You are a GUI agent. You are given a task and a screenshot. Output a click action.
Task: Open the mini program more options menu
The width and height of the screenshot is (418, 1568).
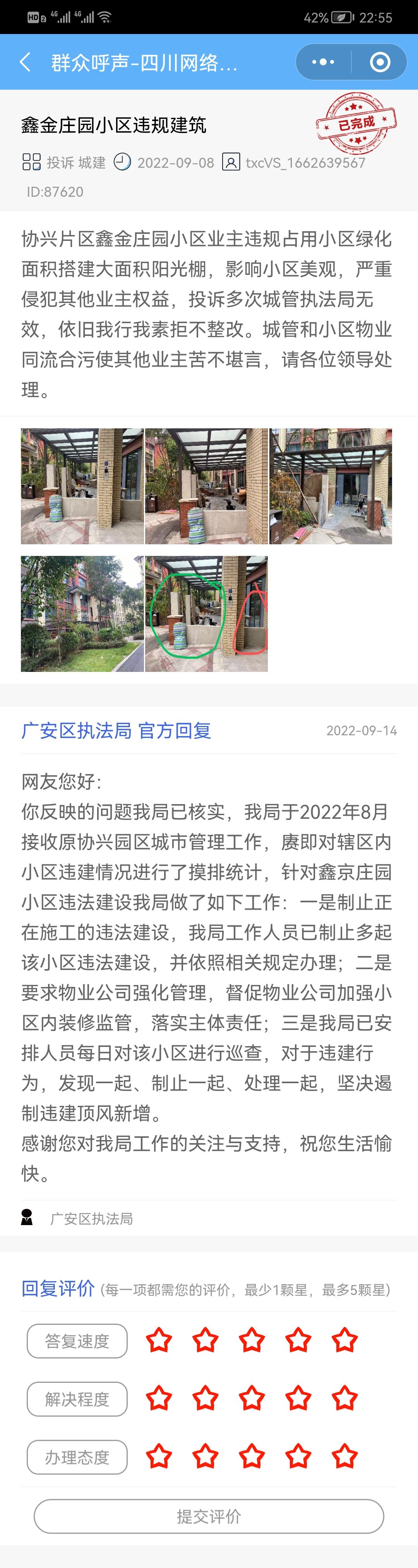tap(323, 62)
